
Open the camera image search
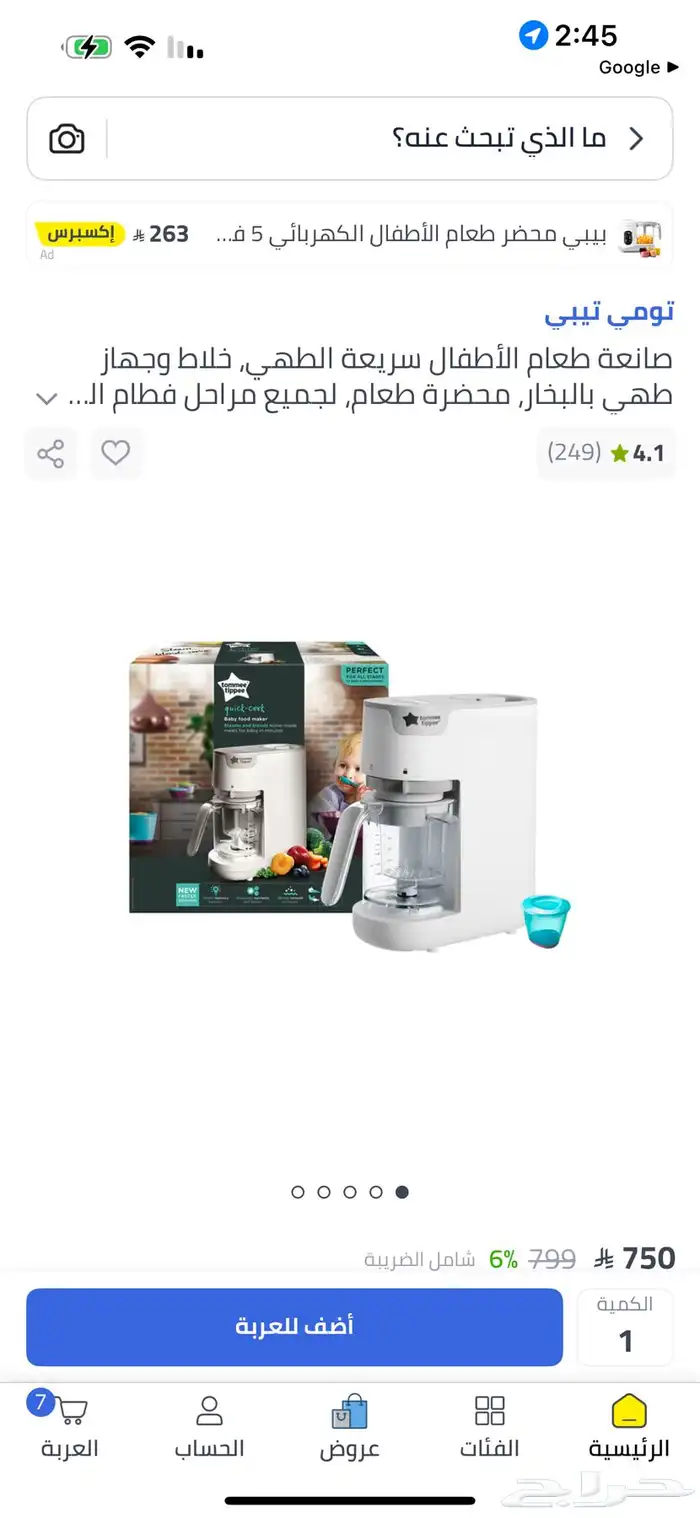pos(67,139)
